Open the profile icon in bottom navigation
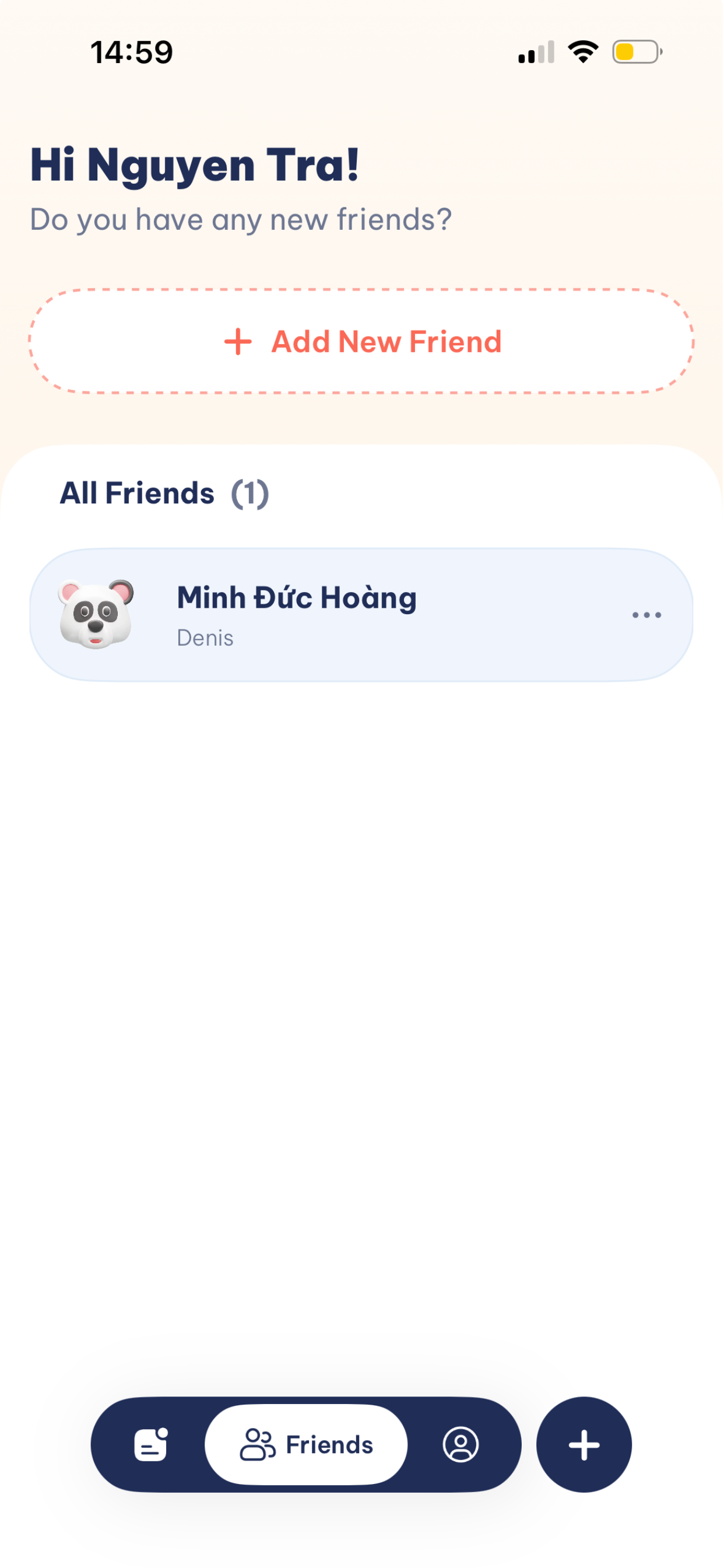This screenshot has height=1568, width=724. point(461,1444)
